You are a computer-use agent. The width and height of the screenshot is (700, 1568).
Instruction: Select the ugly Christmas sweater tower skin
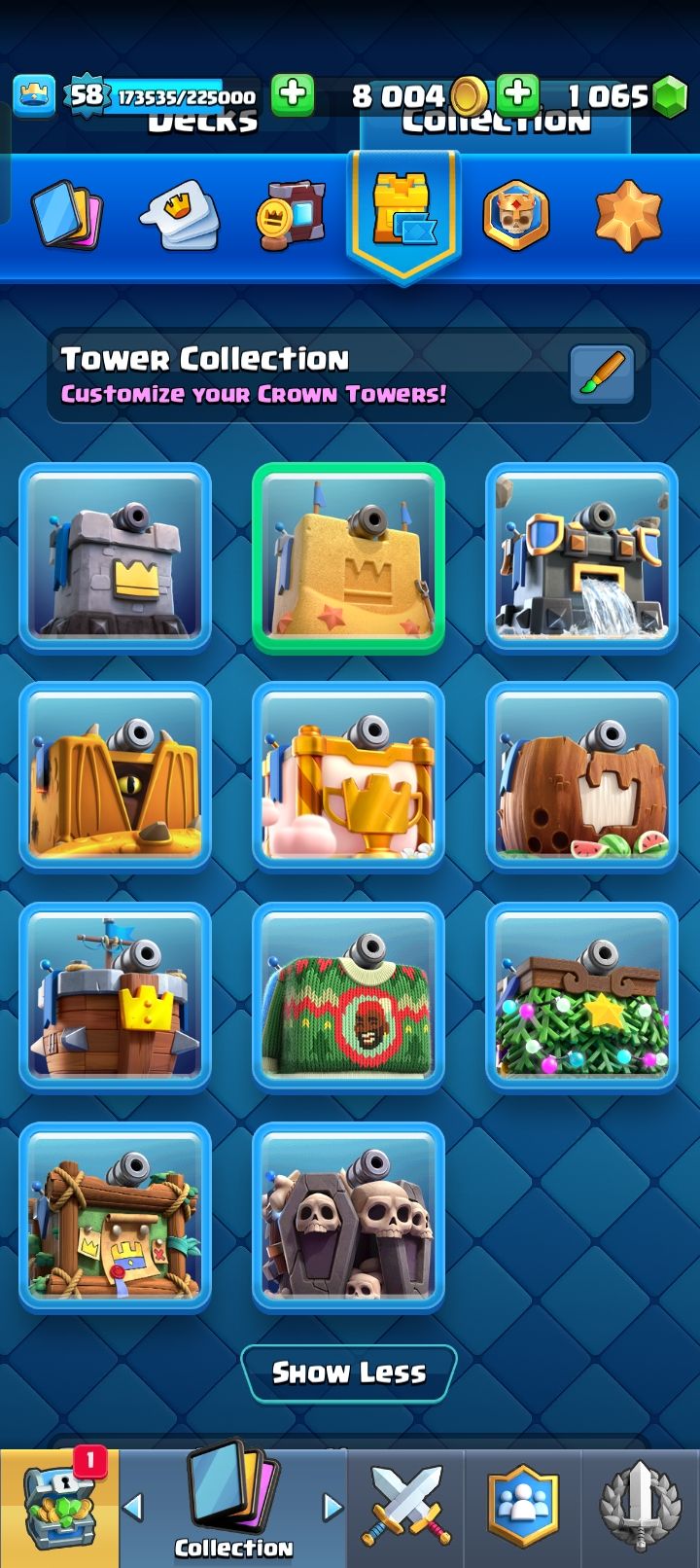tap(348, 996)
